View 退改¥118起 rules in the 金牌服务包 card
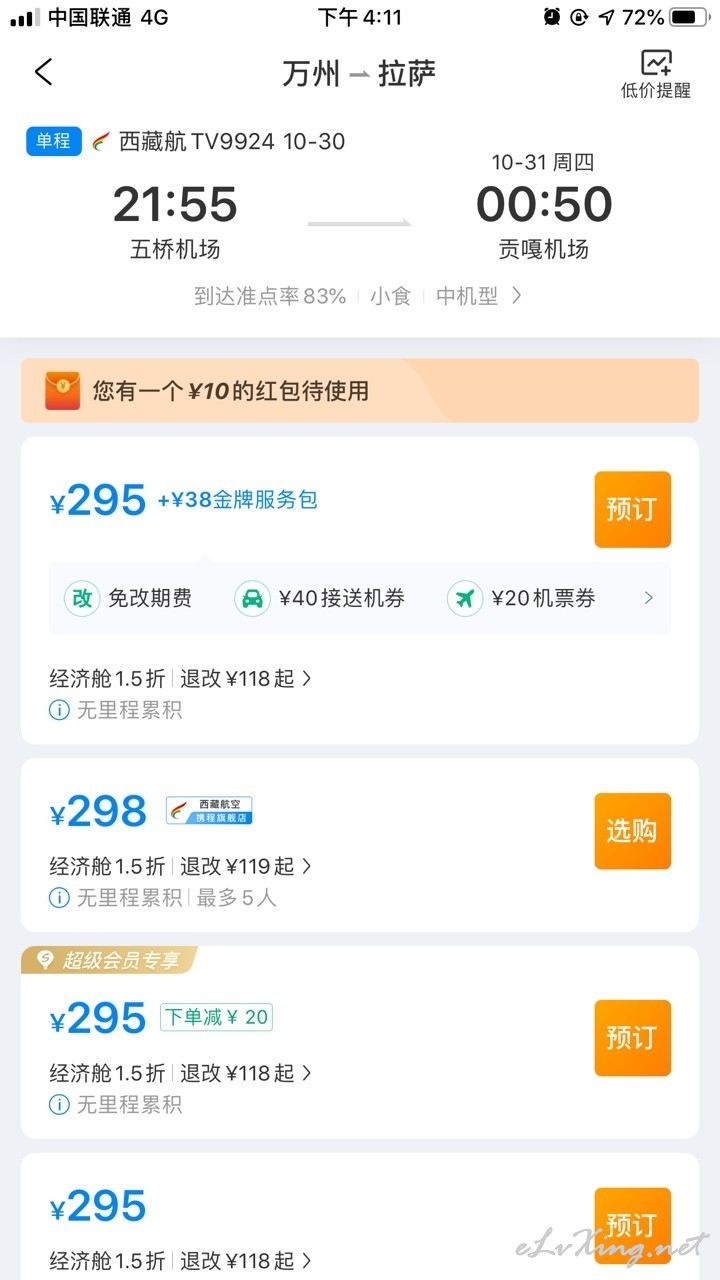This screenshot has height=1280, width=720. (246, 678)
